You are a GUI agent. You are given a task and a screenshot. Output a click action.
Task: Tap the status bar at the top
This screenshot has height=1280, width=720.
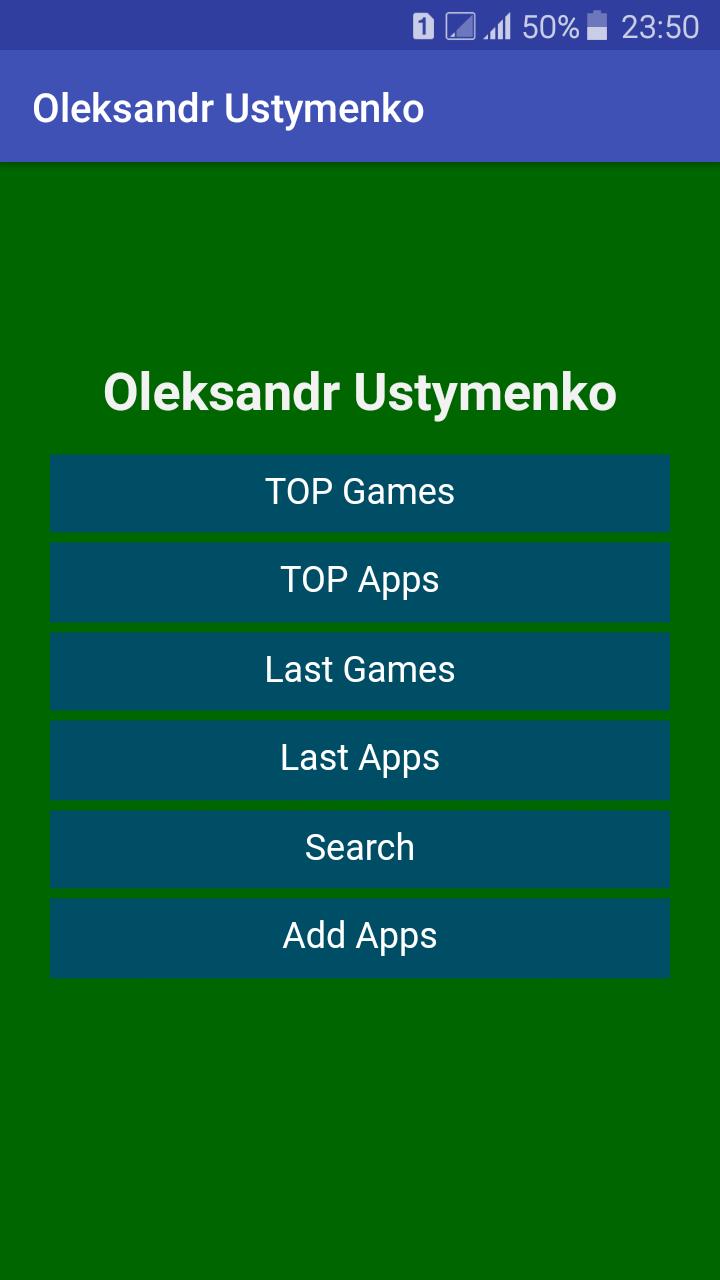[x=200, y=27]
